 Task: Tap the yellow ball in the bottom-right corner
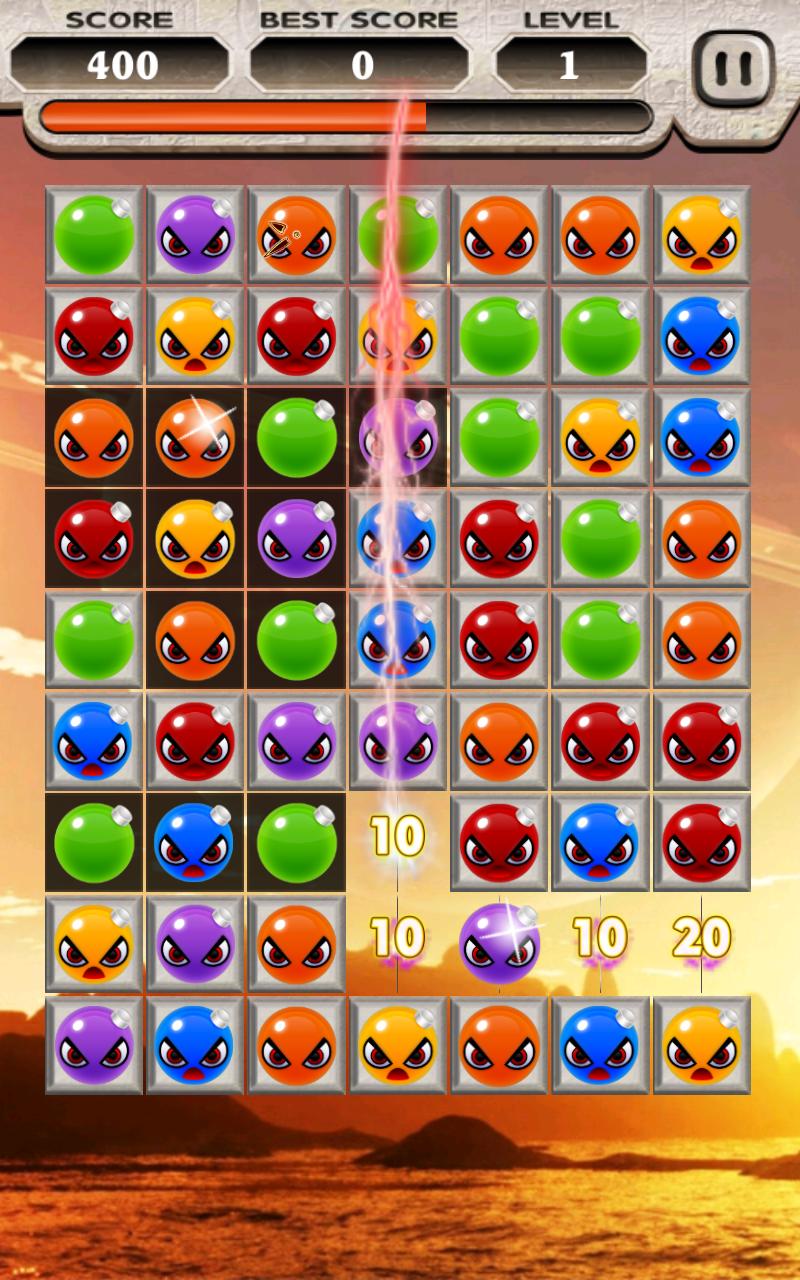point(701,1045)
